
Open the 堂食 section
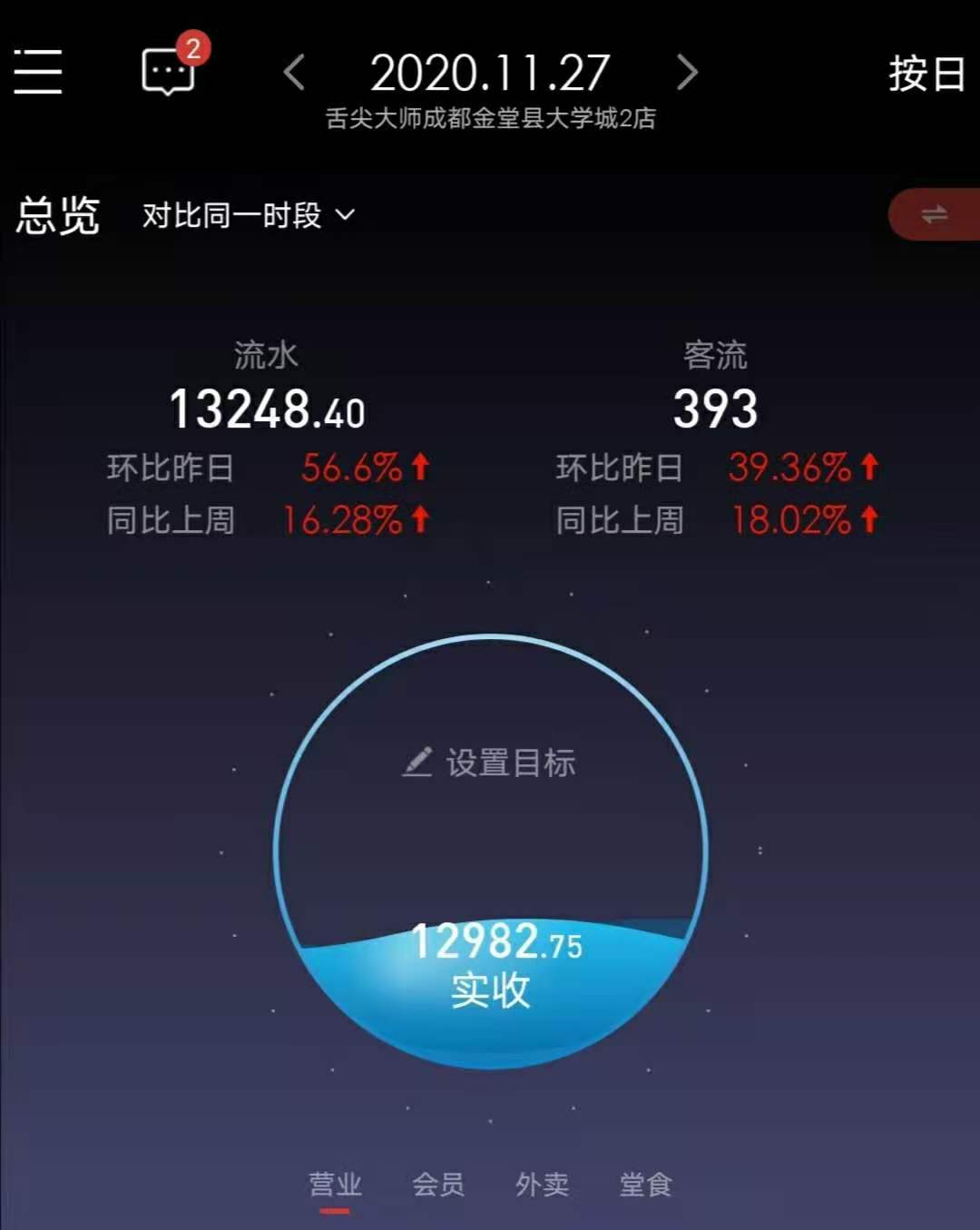coord(646,1185)
